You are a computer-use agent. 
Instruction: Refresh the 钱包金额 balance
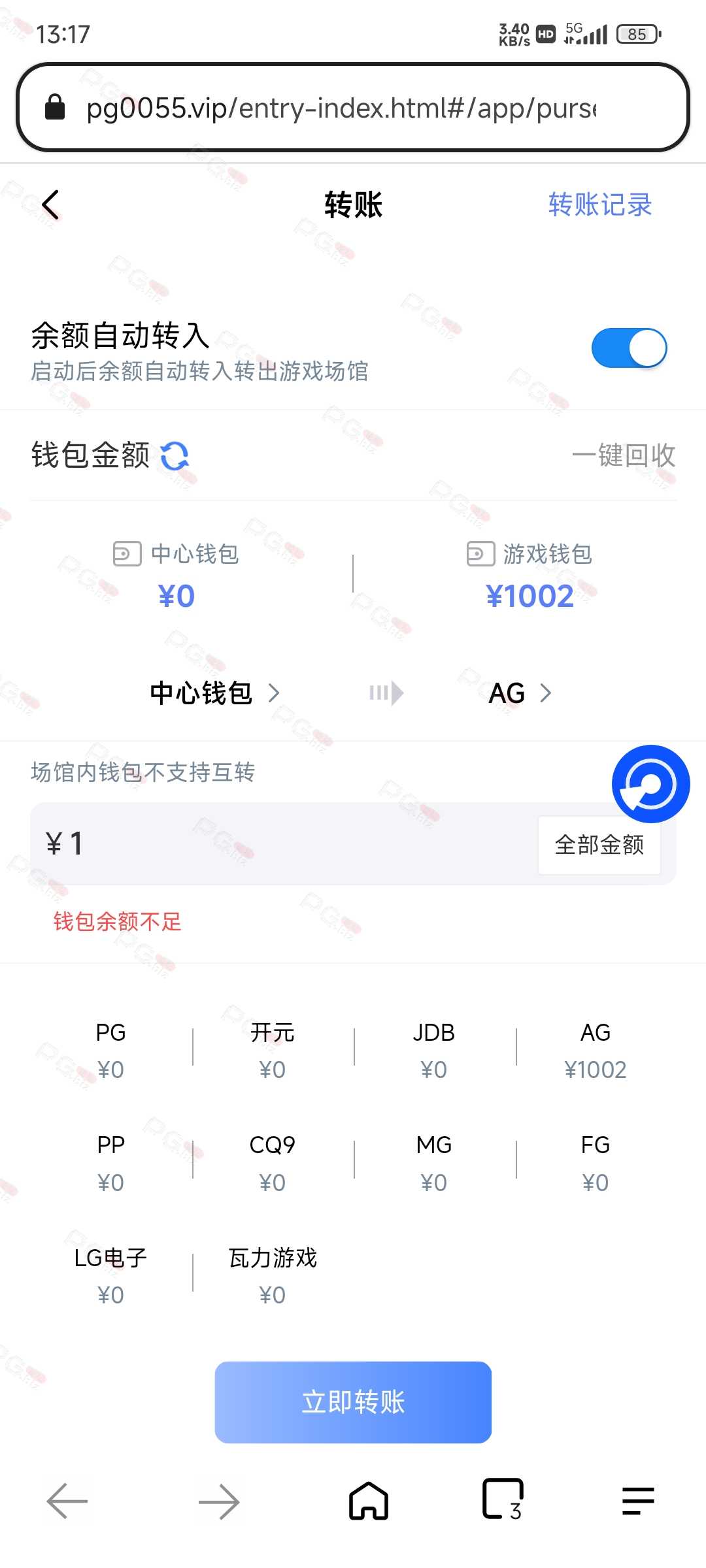175,456
